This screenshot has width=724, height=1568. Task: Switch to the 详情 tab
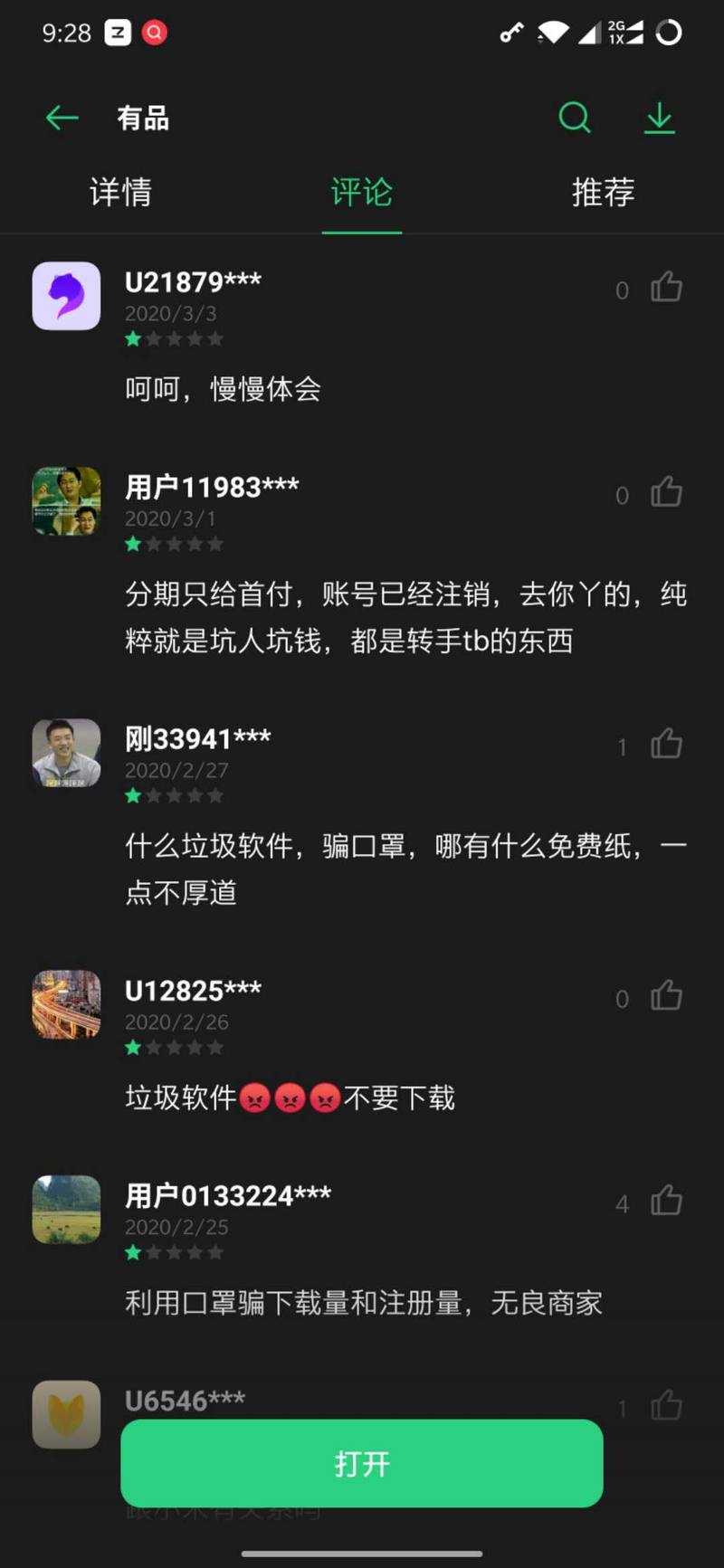click(120, 192)
